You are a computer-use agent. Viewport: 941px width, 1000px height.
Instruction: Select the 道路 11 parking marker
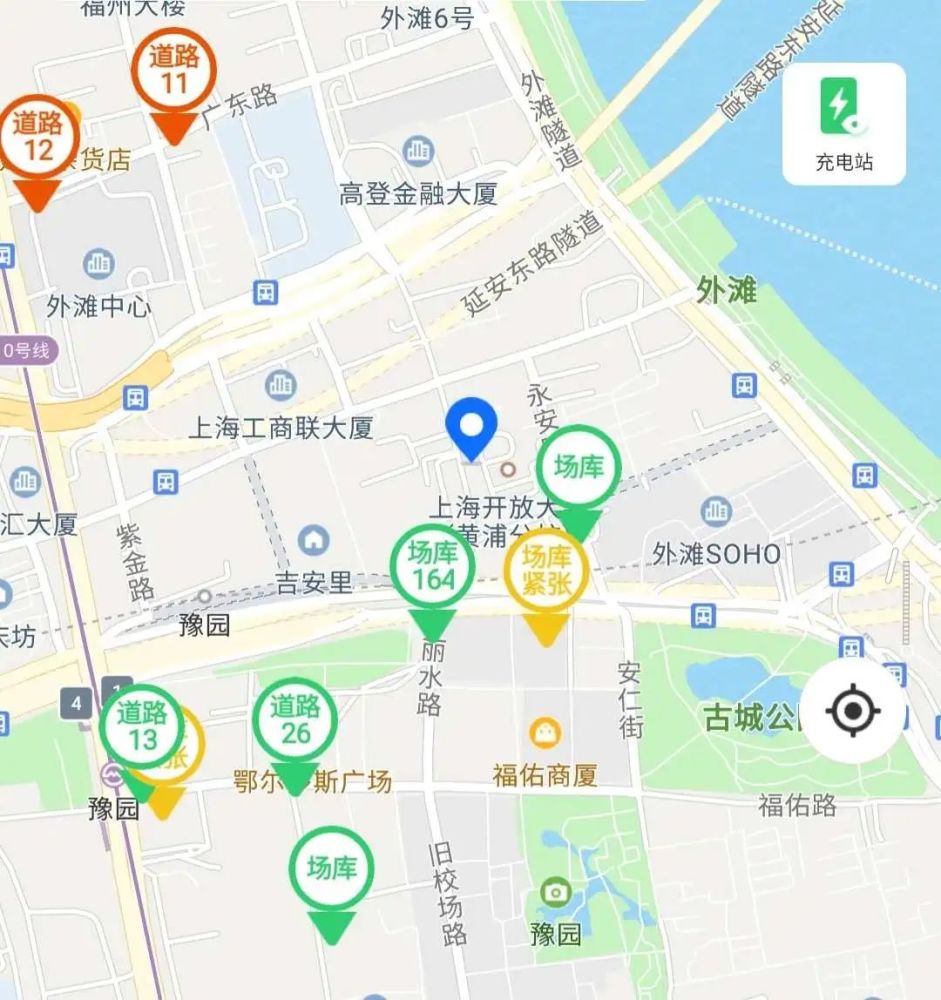pyautogui.click(x=174, y=71)
